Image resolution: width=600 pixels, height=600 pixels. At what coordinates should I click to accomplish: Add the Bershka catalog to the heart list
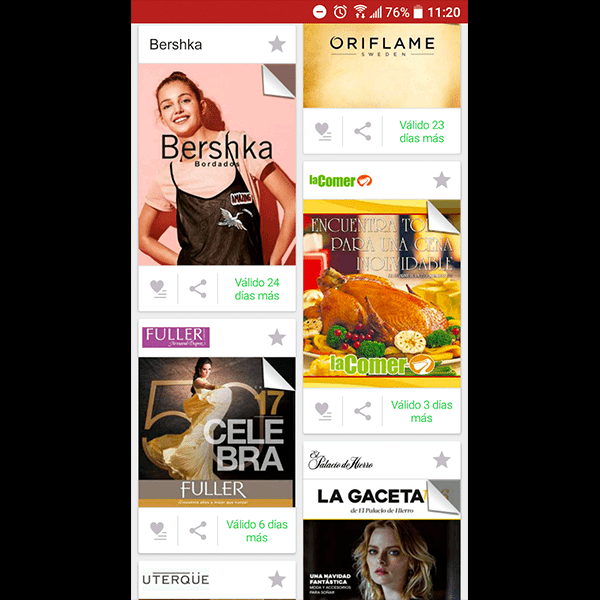click(158, 289)
